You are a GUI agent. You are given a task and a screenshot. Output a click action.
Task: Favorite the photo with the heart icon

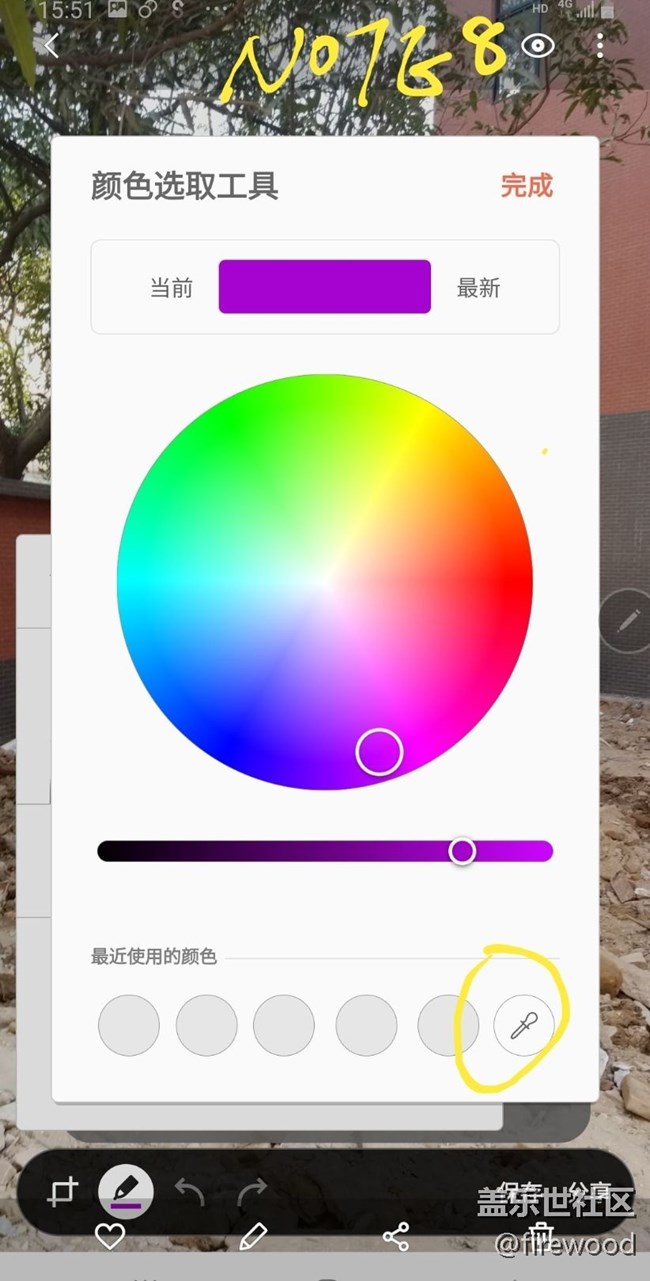[x=109, y=1237]
